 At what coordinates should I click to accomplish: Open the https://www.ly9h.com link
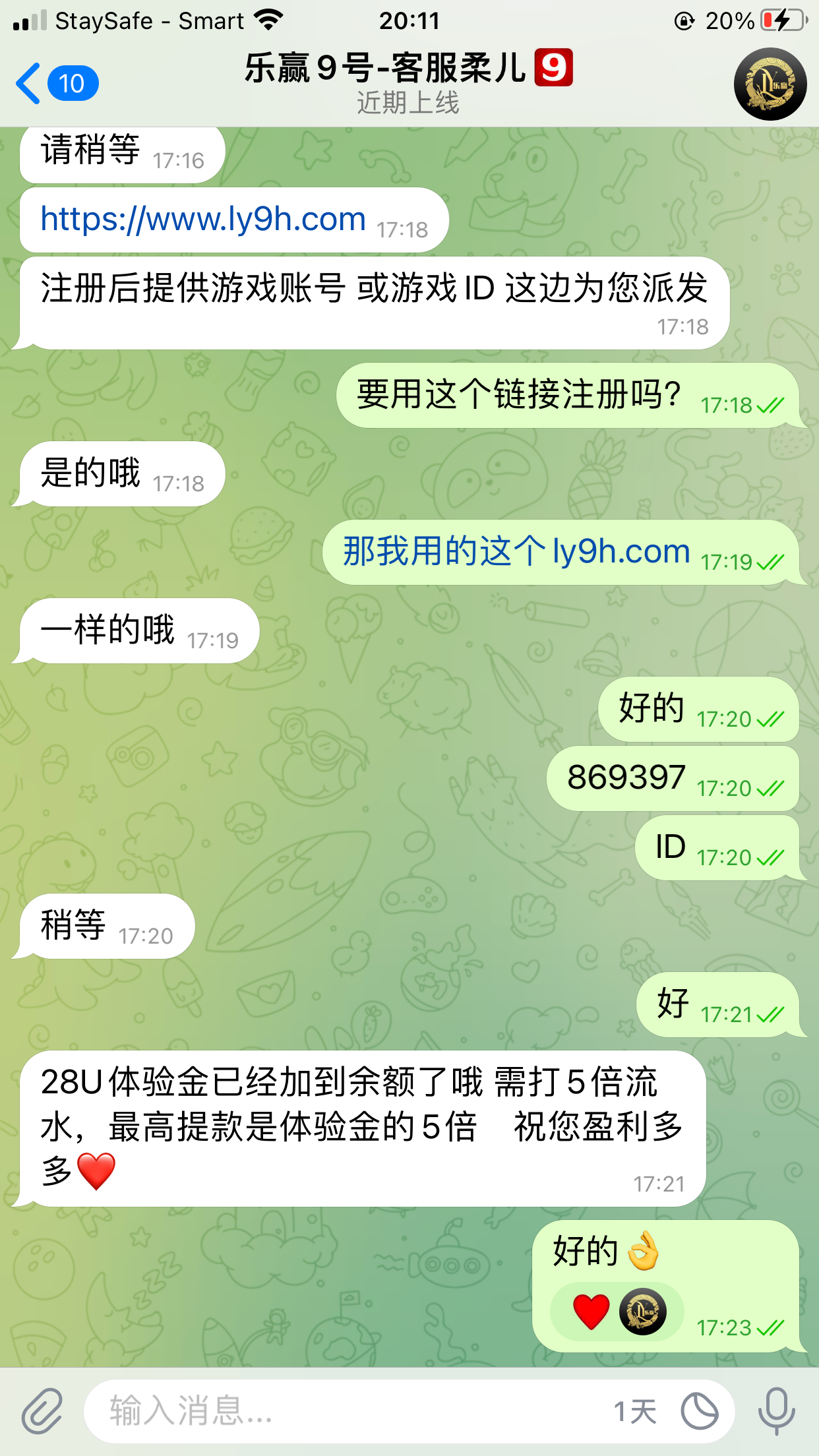[x=203, y=220]
